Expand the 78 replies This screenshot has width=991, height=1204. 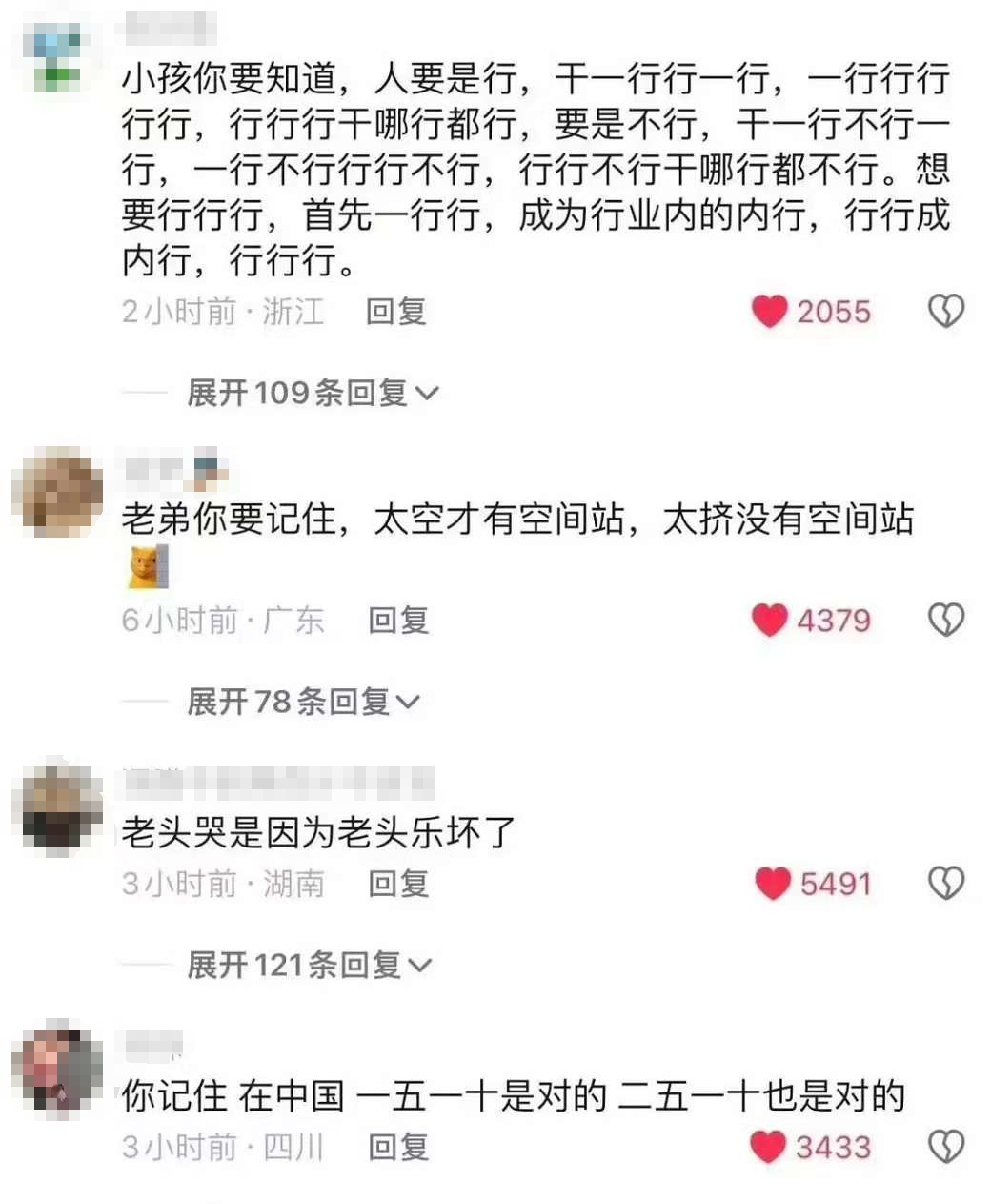[x=302, y=702]
